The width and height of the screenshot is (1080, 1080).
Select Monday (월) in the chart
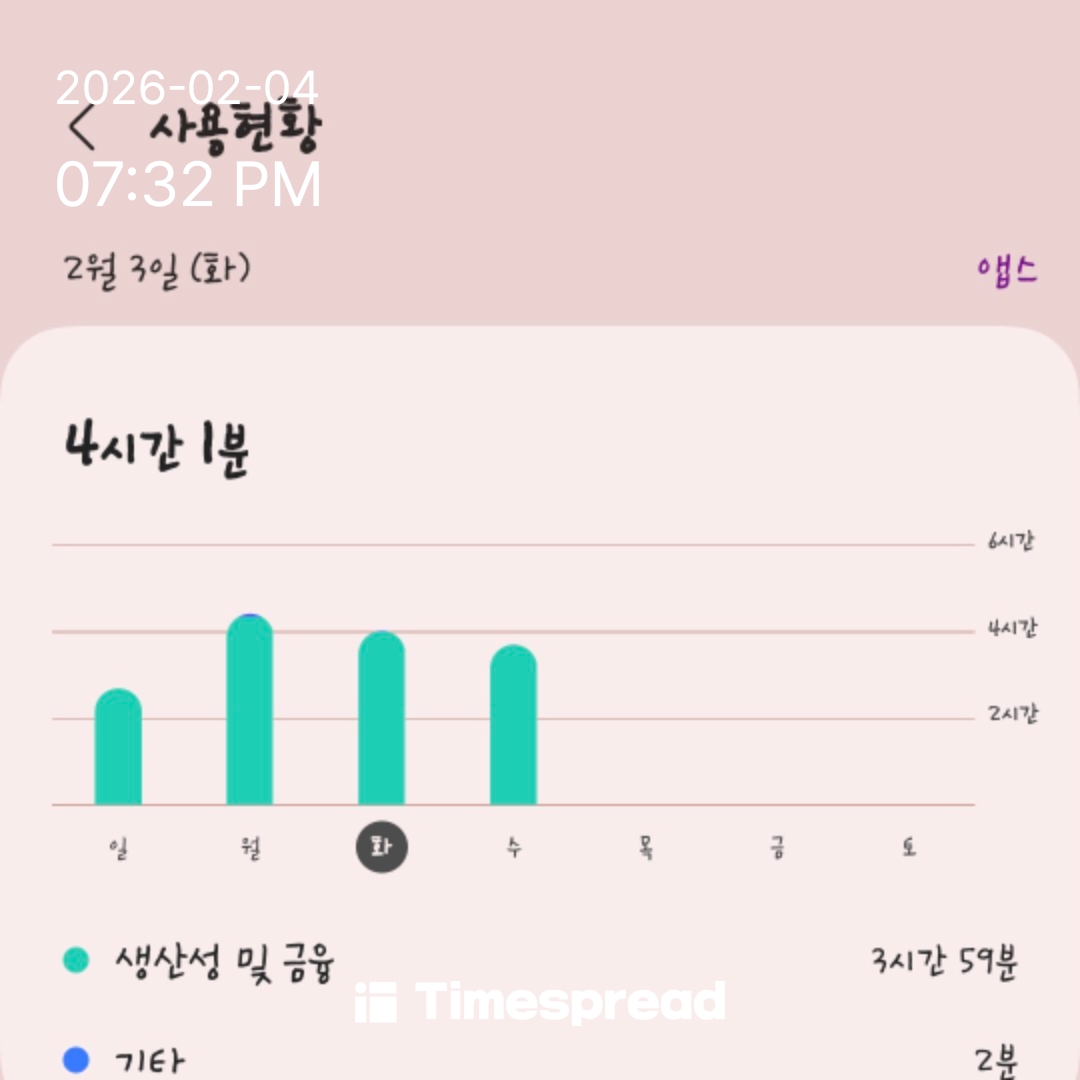click(250, 849)
